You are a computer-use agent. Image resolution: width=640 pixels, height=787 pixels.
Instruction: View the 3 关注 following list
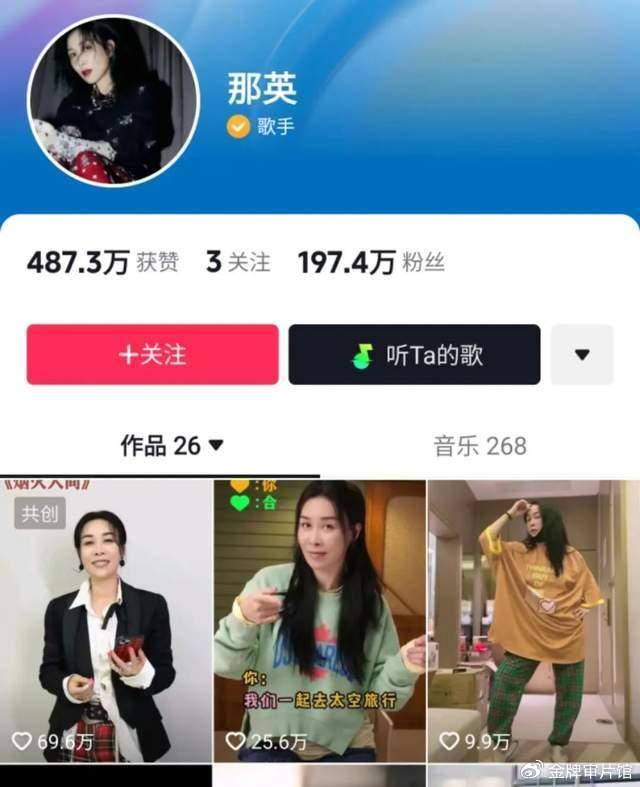click(238, 263)
